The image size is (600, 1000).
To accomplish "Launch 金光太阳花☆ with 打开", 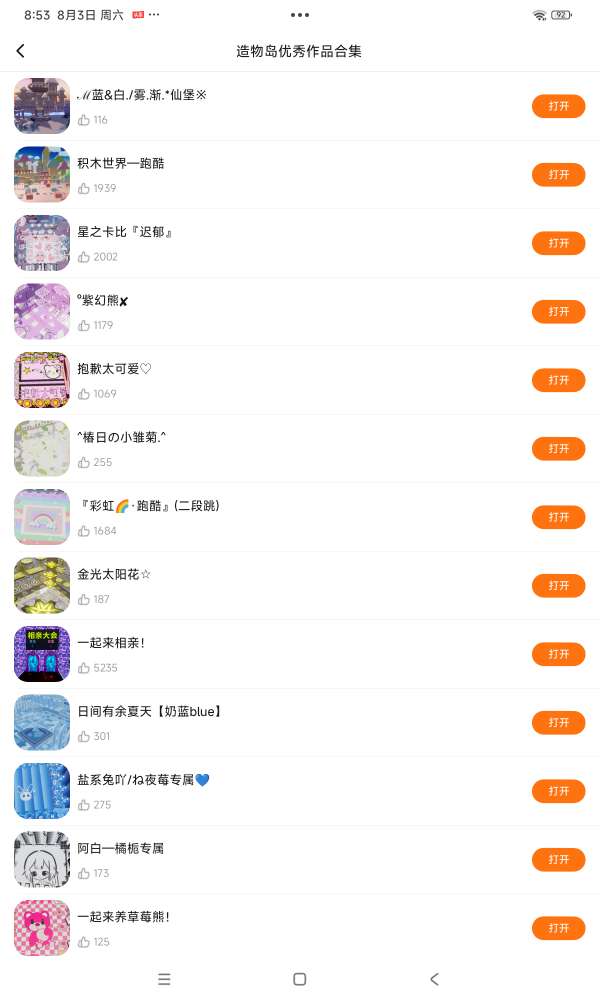I will (558, 586).
